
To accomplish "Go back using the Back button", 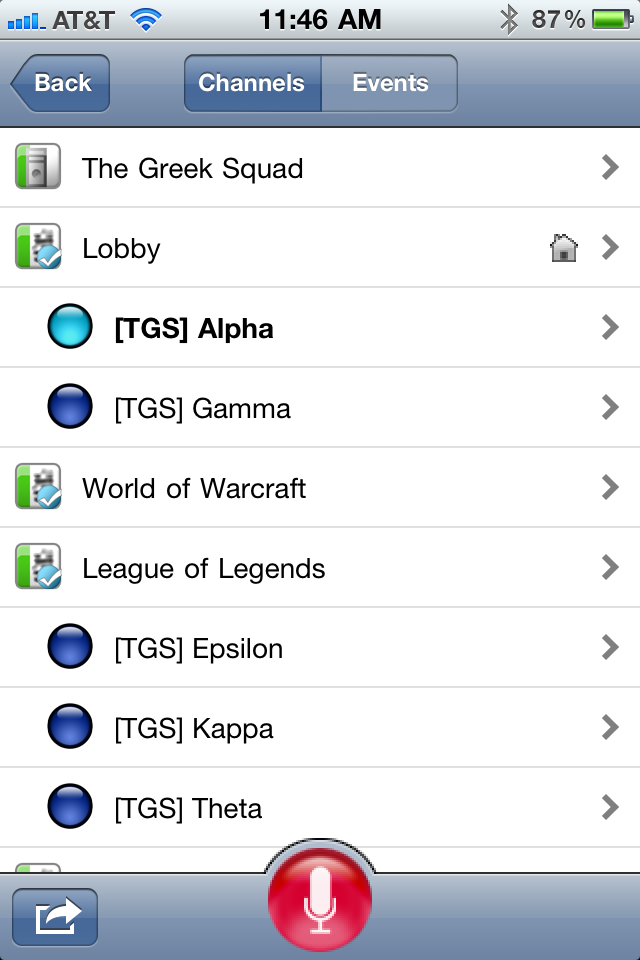I will (x=60, y=83).
